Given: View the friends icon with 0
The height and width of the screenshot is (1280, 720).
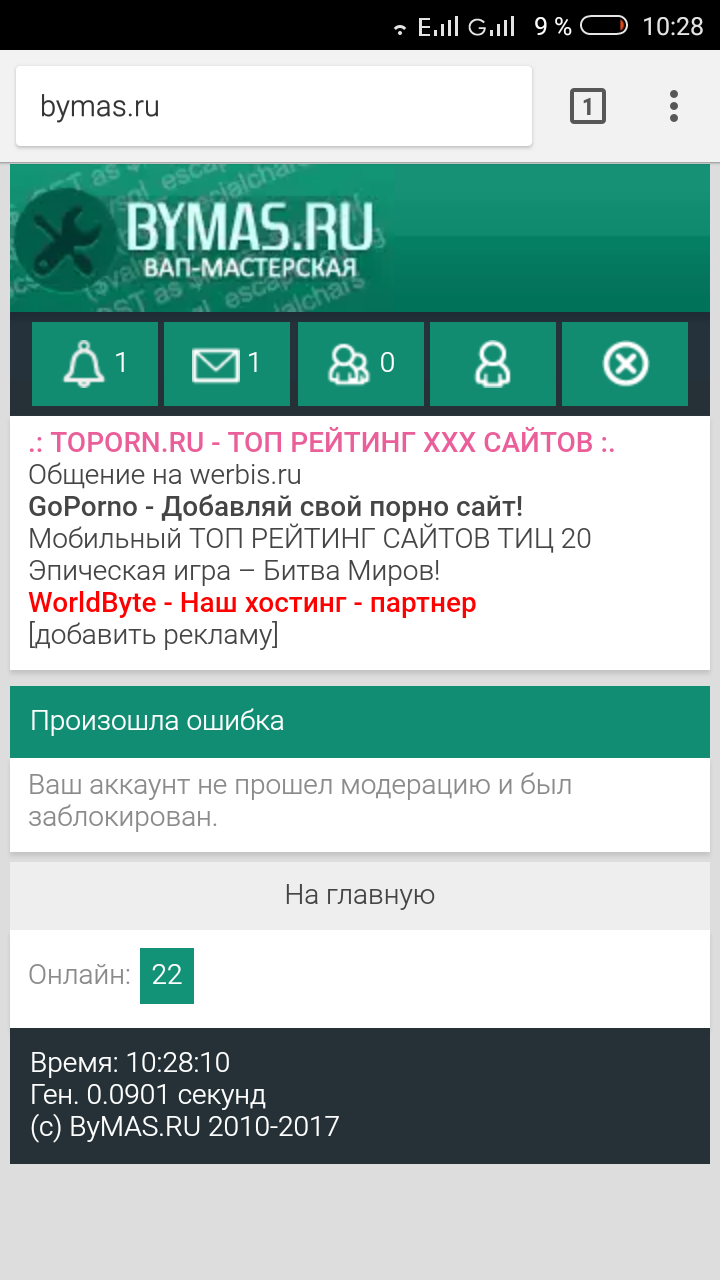Looking at the screenshot, I should coord(361,364).
